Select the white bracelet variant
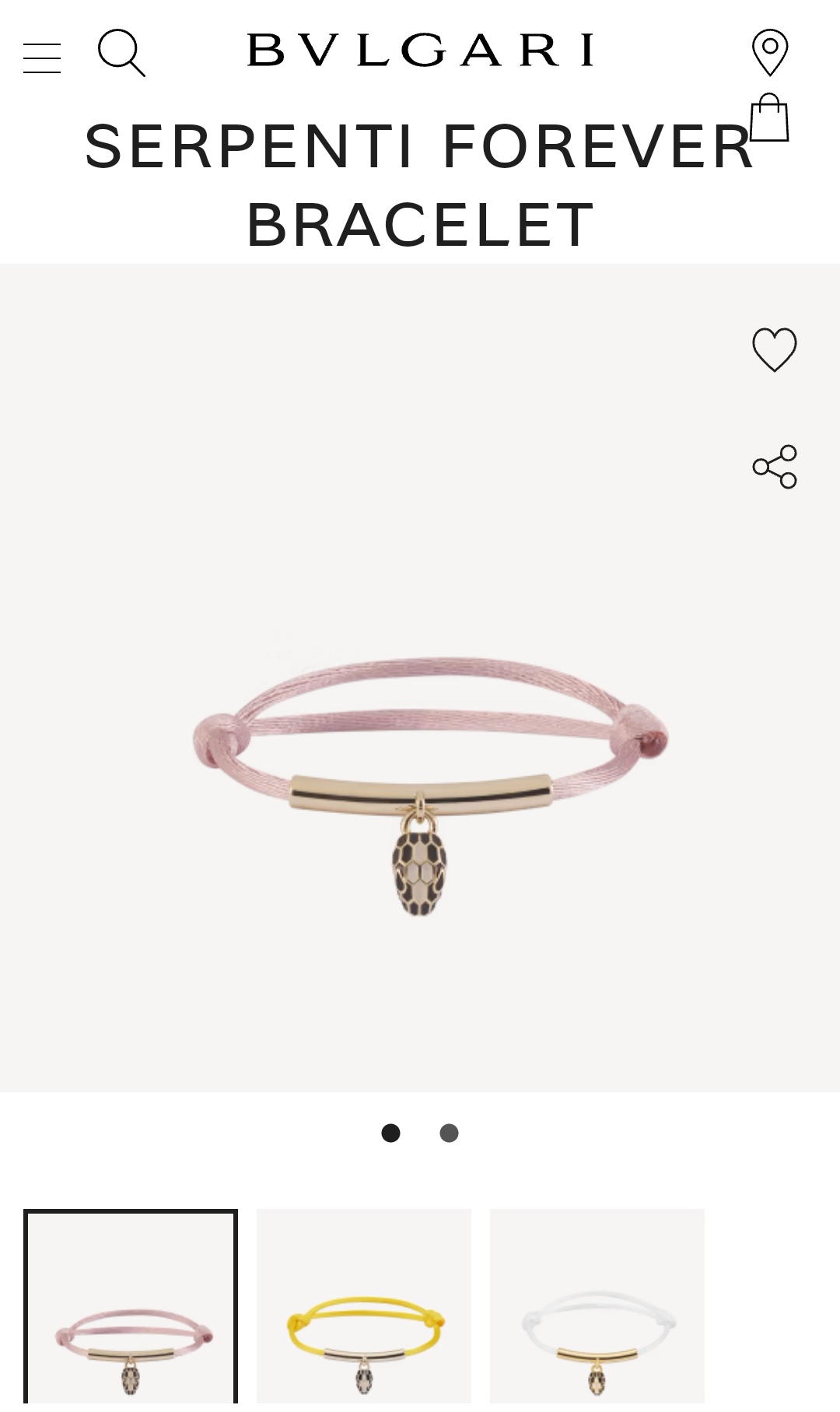This screenshot has height=1412, width=840. [597, 1311]
